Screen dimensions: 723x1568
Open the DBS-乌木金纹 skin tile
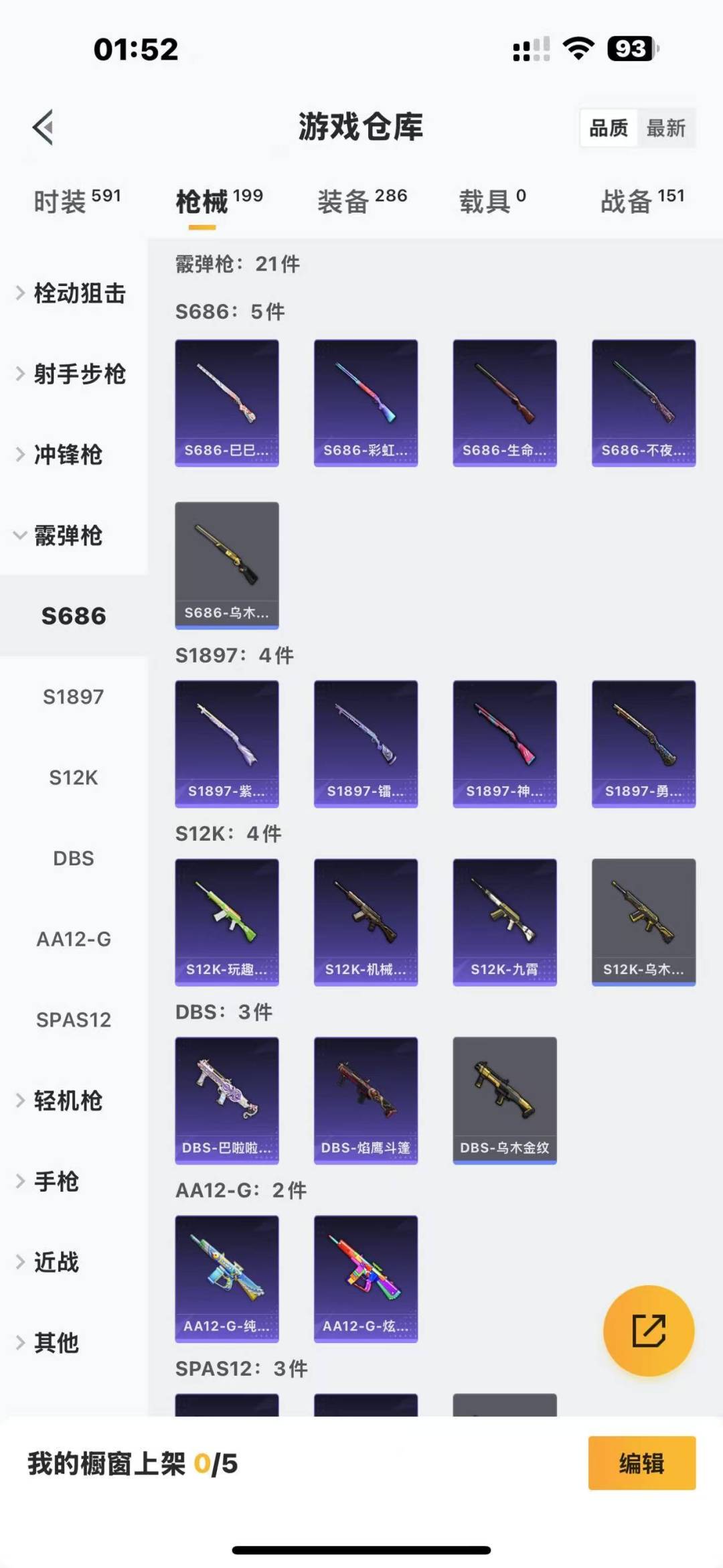pyautogui.click(x=505, y=1100)
